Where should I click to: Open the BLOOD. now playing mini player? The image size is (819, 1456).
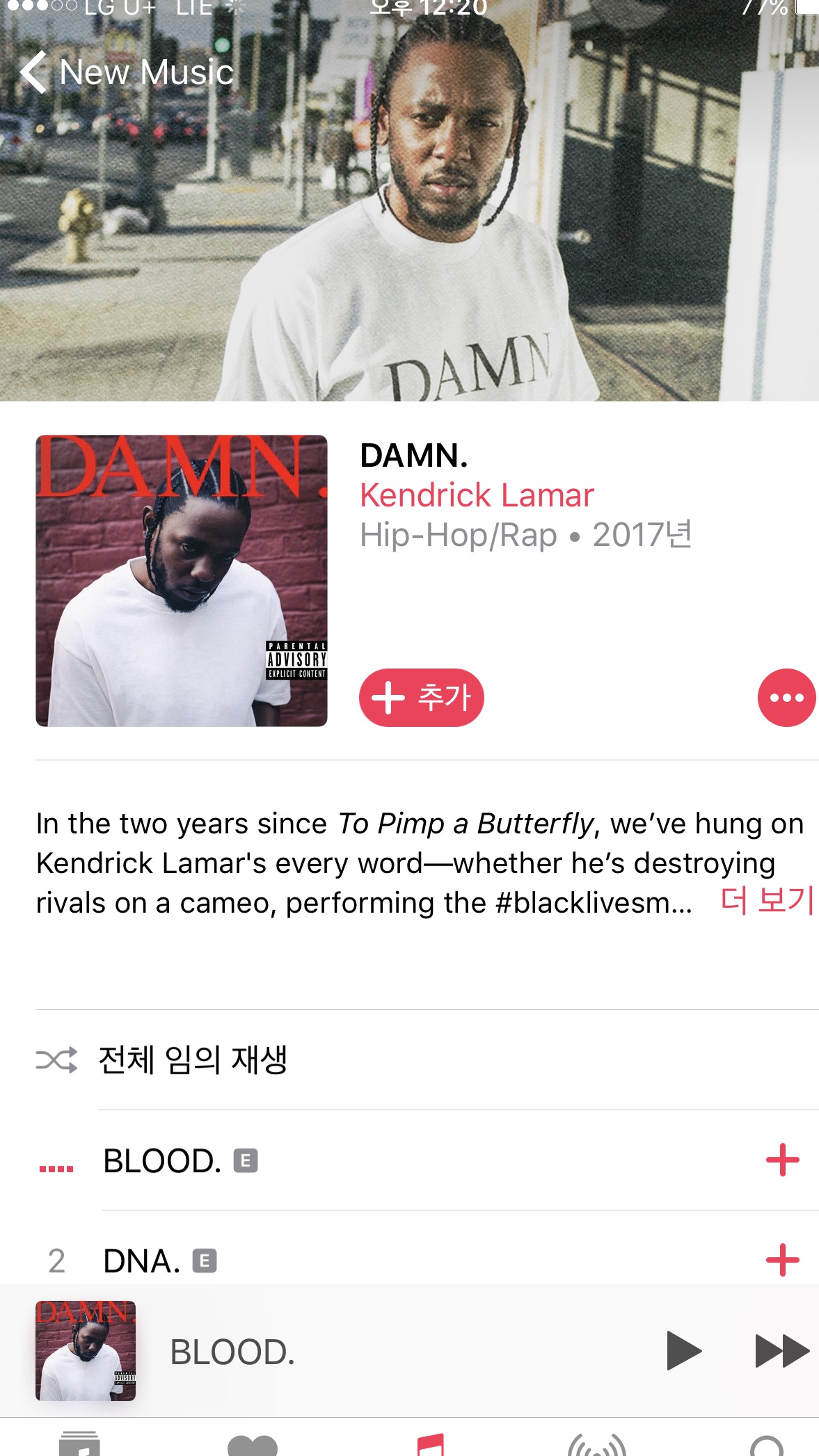pyautogui.click(x=232, y=1352)
